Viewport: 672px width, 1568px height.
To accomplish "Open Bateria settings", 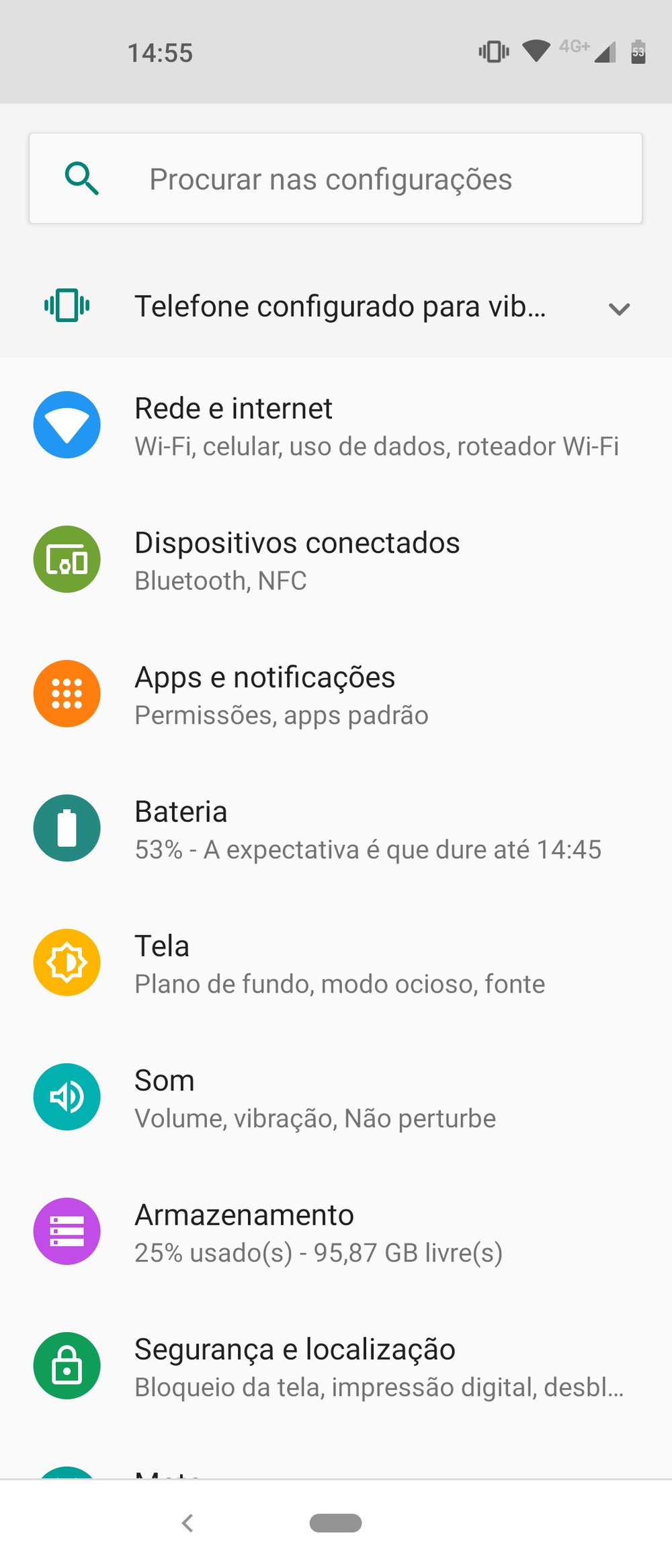I will 336,829.
